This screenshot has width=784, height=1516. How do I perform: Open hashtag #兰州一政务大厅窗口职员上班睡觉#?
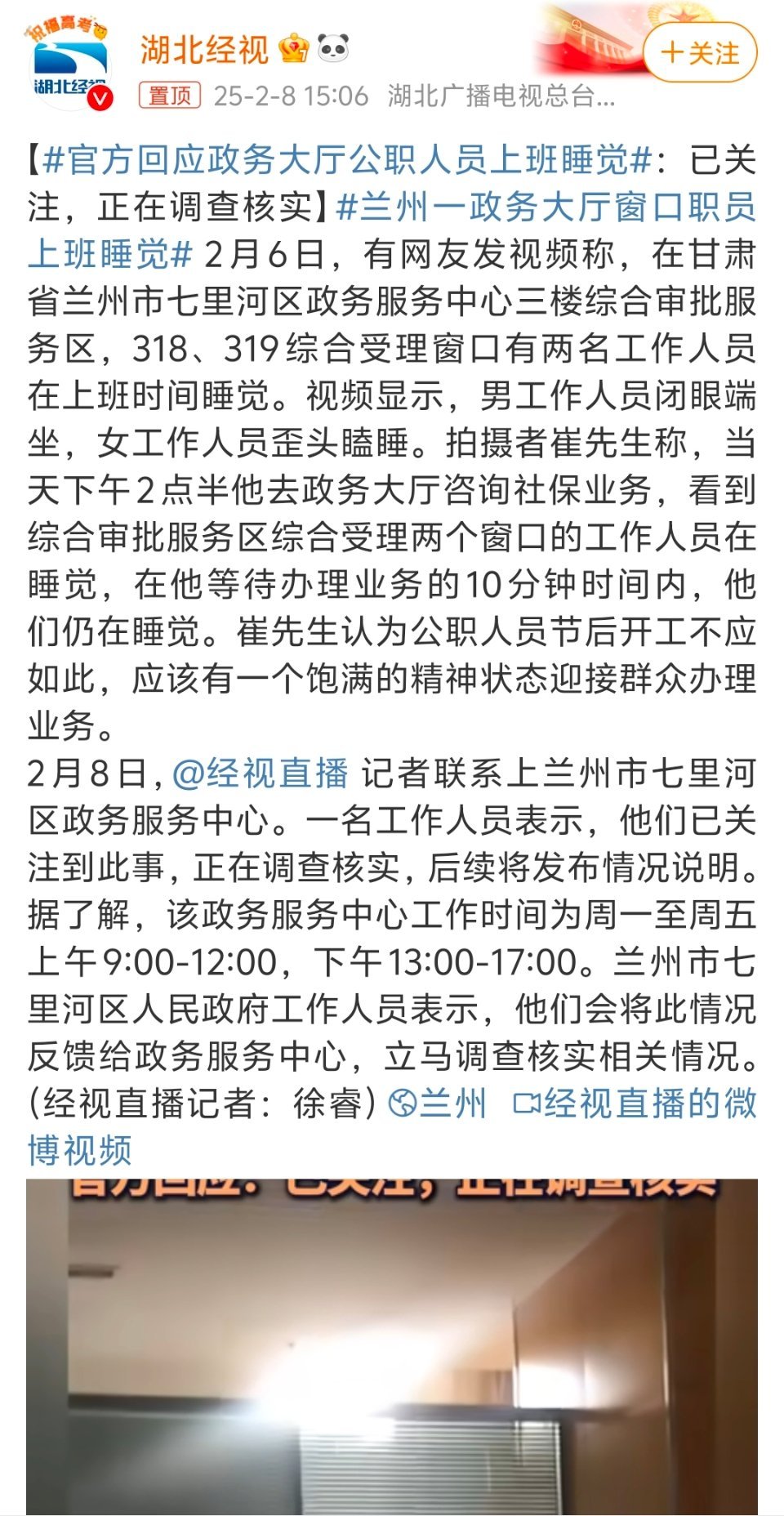coord(392,230)
